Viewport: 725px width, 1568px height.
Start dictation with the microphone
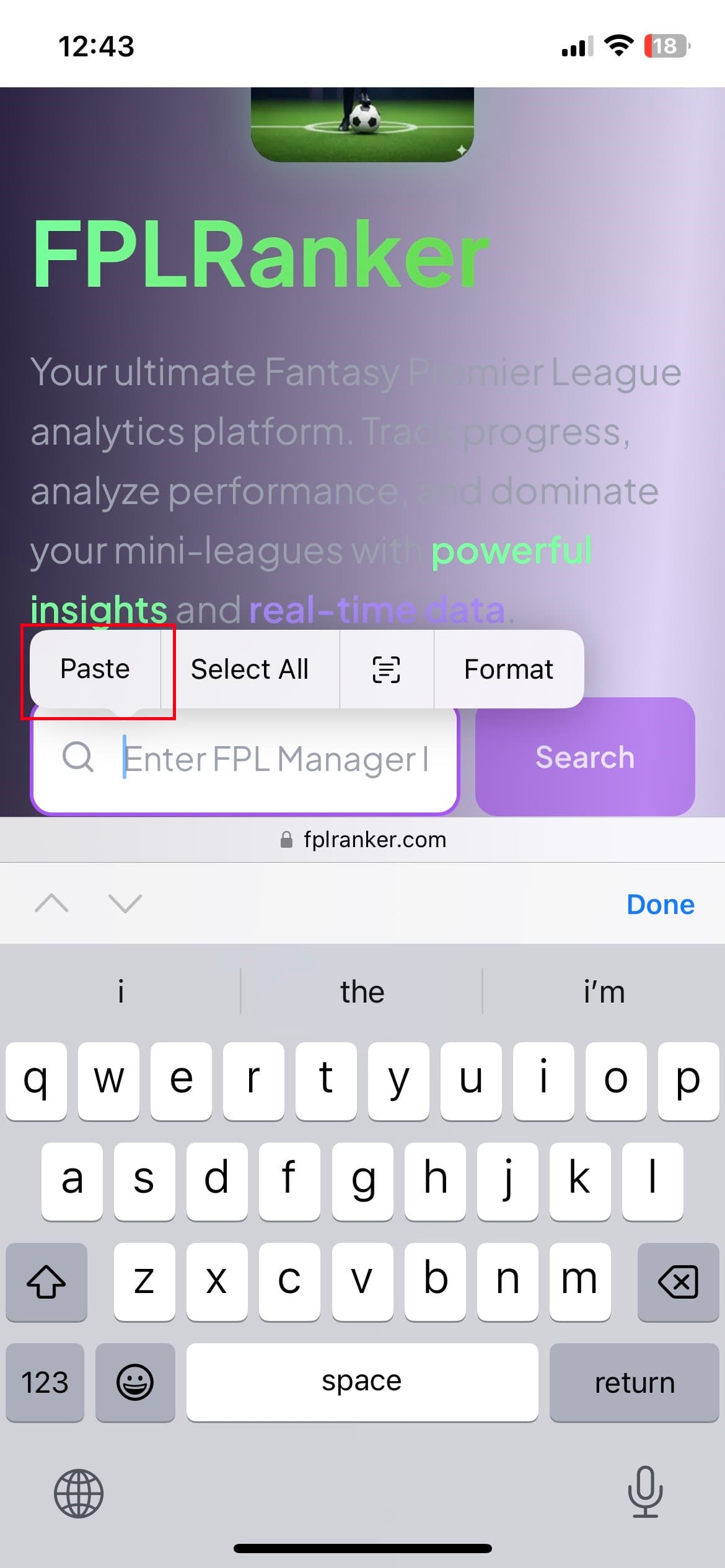645,1492
